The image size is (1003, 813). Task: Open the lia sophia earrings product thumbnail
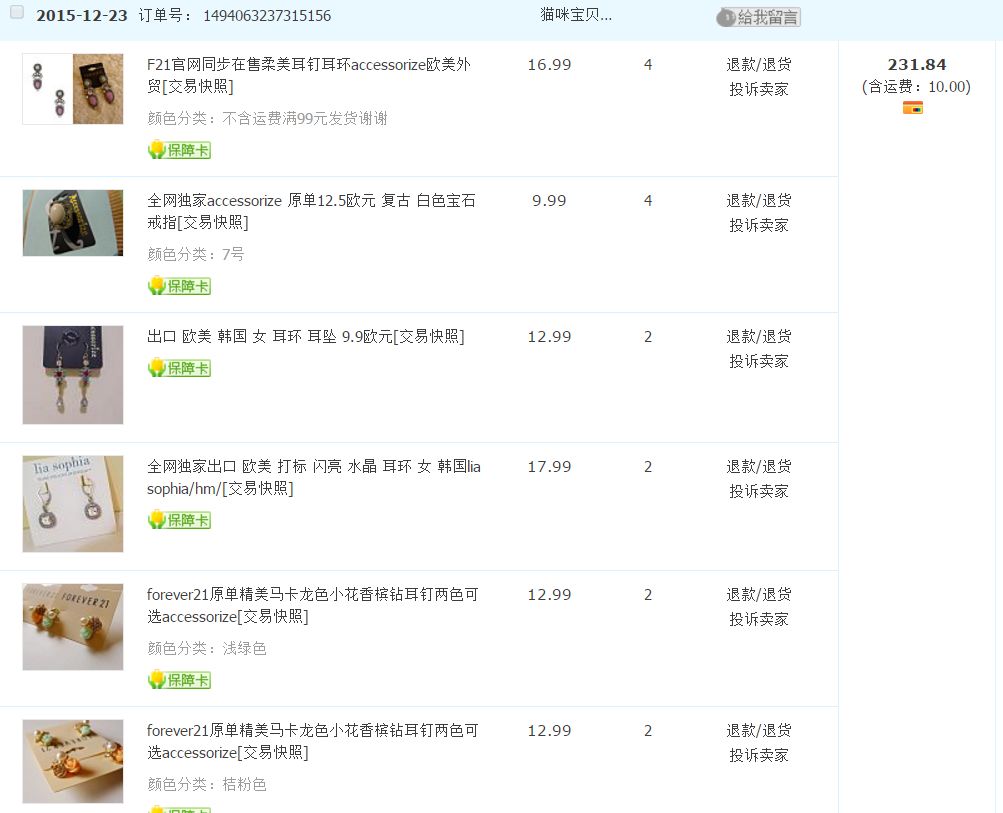73,503
